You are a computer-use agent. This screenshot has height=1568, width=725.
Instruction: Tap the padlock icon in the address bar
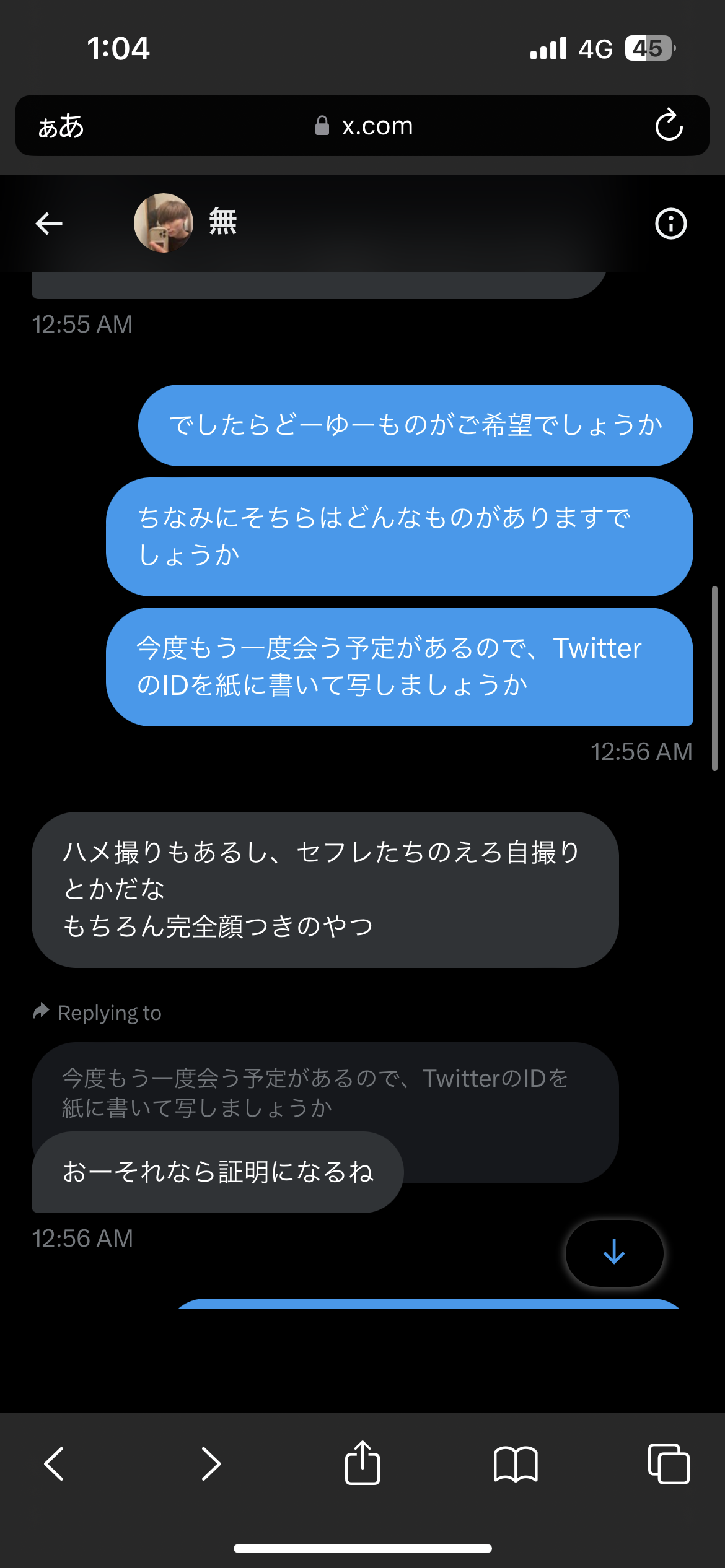[322, 126]
